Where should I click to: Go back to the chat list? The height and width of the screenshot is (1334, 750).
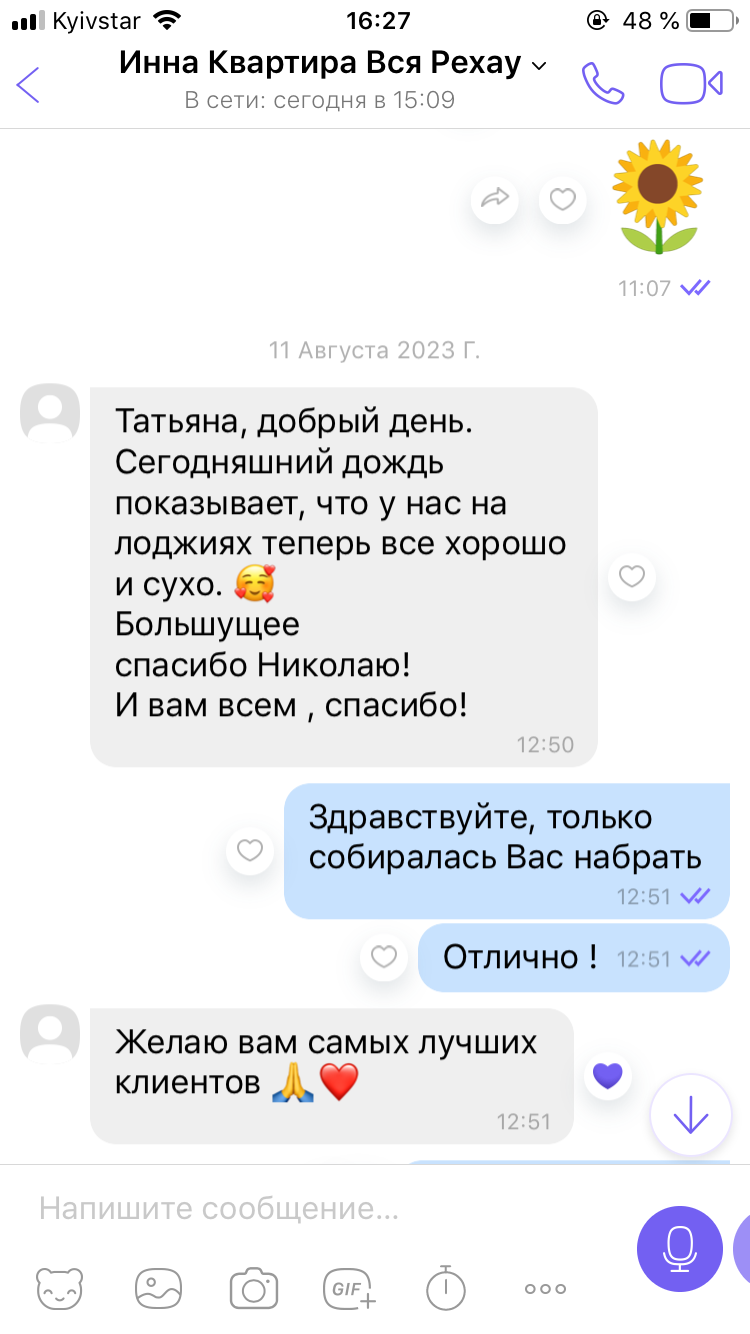pos(29,84)
